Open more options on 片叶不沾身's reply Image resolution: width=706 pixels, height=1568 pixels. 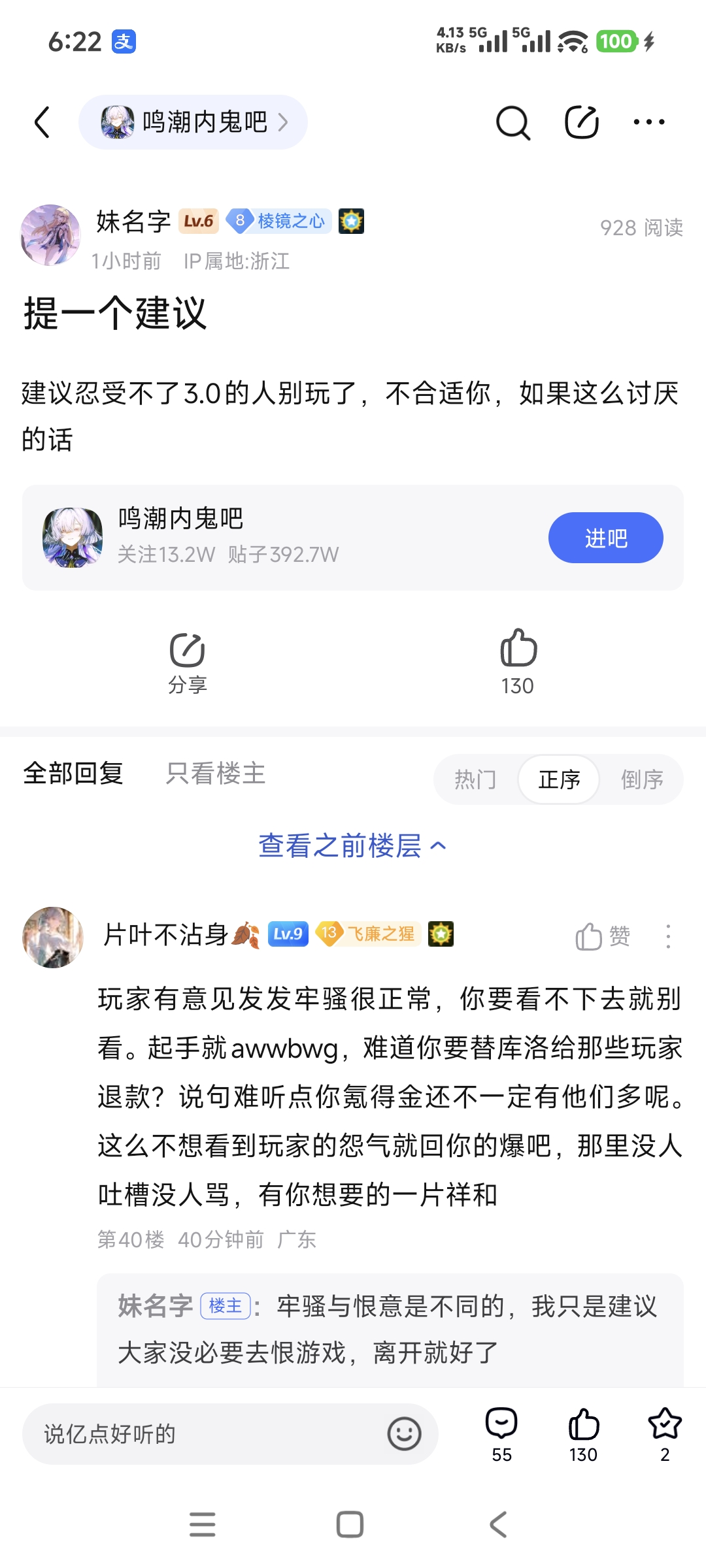pos(667,936)
